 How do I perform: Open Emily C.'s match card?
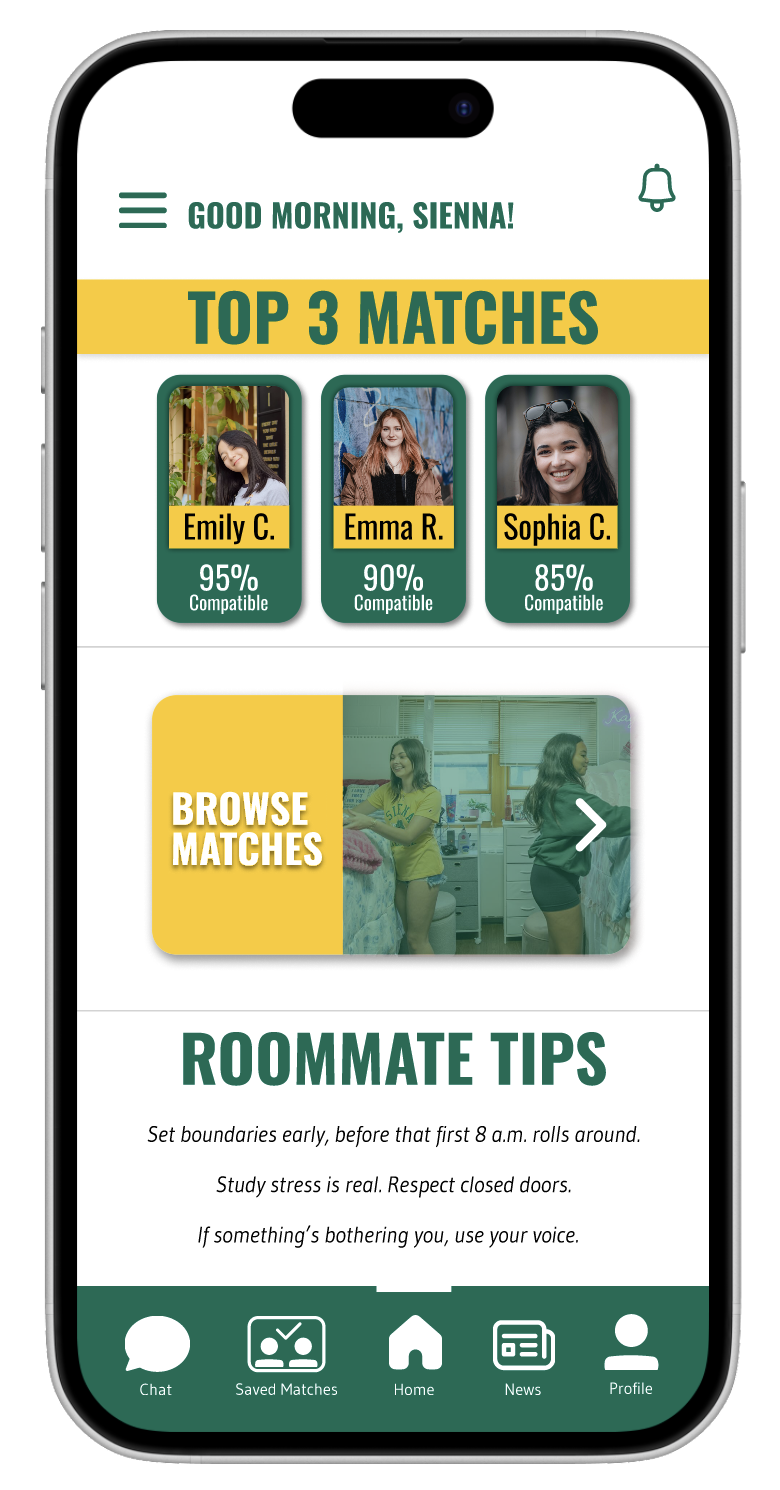[x=229, y=498]
